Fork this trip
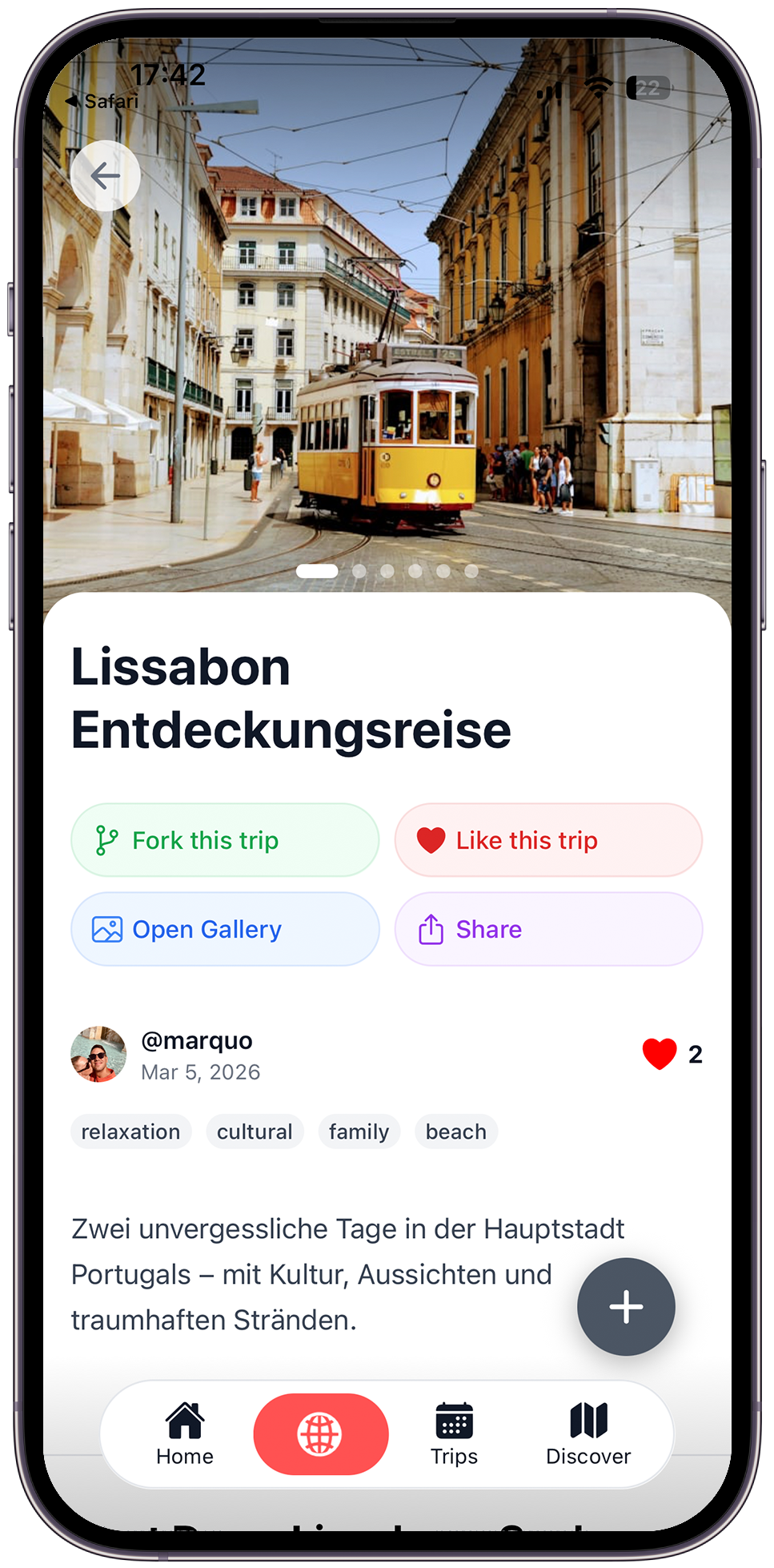The width and height of the screenshot is (774, 1568). click(x=225, y=840)
